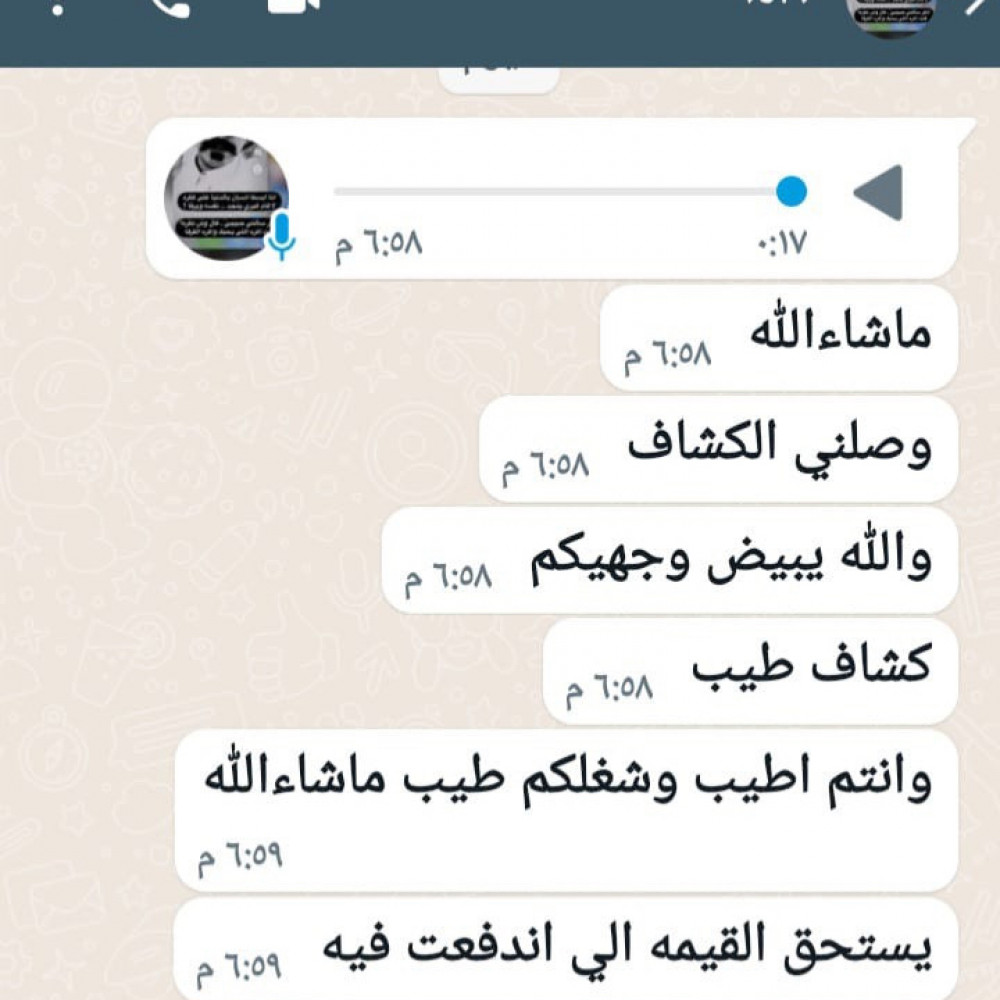Start a video call from the header
The height and width of the screenshot is (1000, 1000).
(x=293, y=6)
